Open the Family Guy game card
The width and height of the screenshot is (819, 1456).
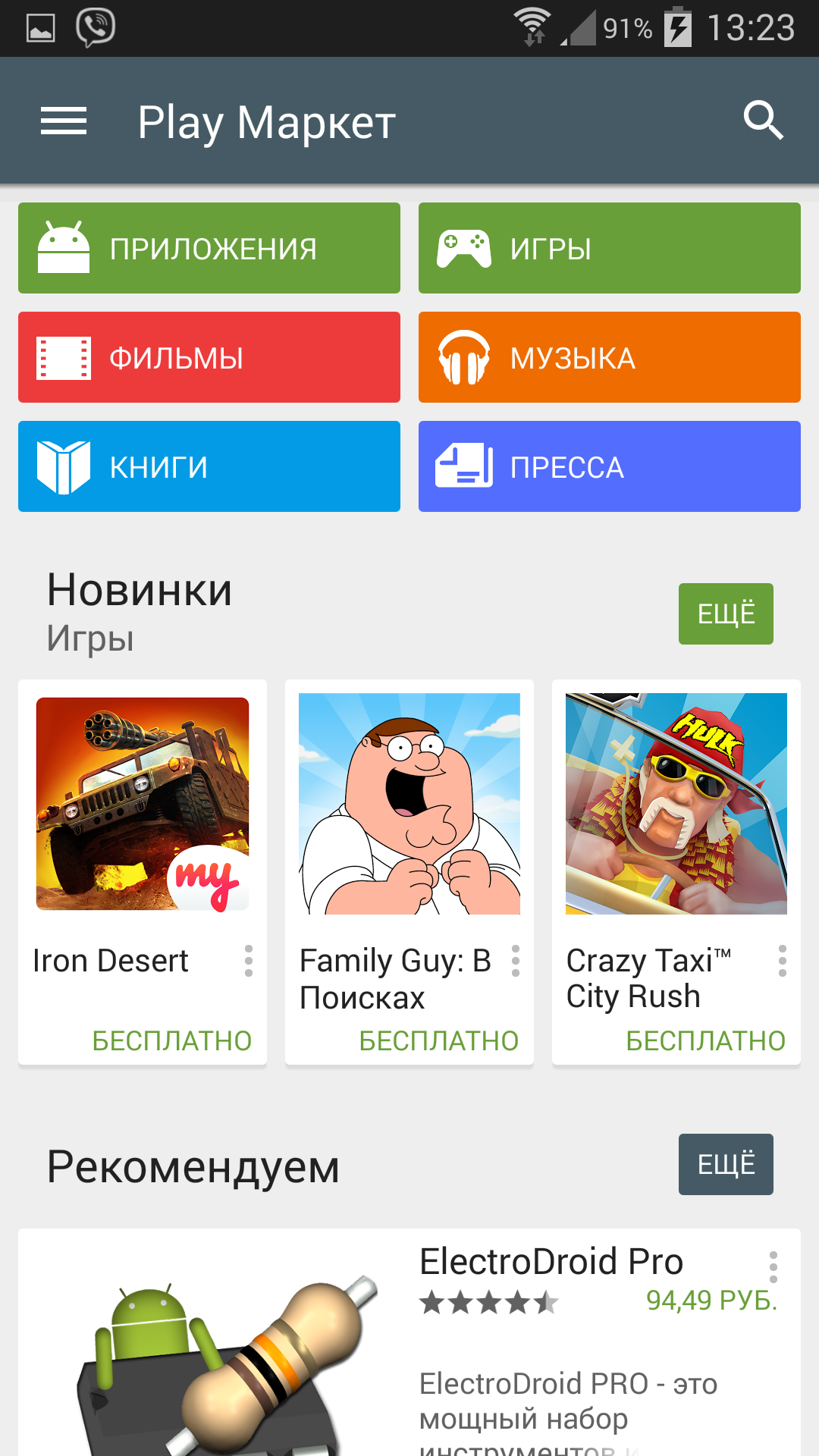409,804
